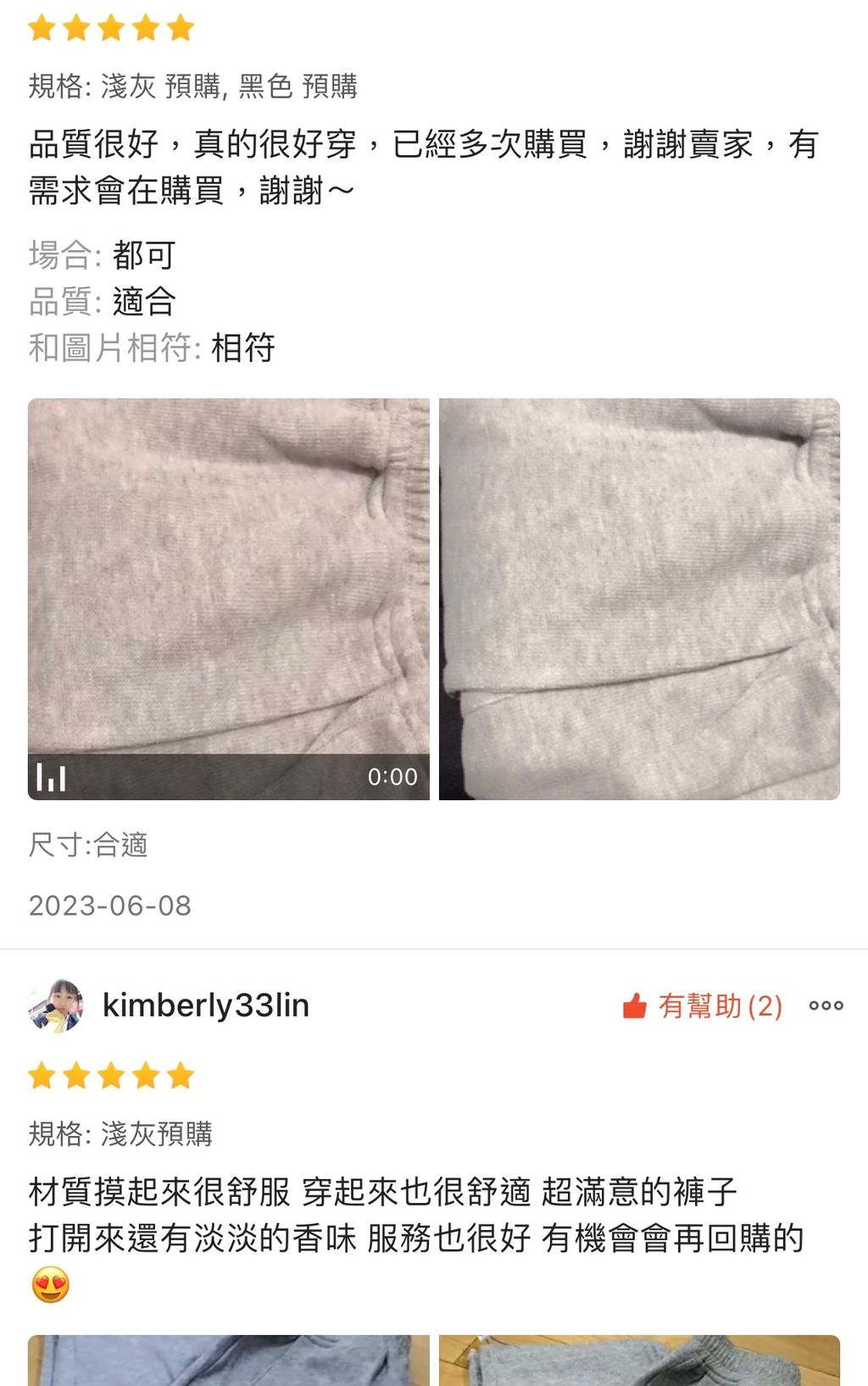View the profile of username kimberly33lin
This screenshot has width=868, height=1386.
pyautogui.click(x=206, y=1006)
